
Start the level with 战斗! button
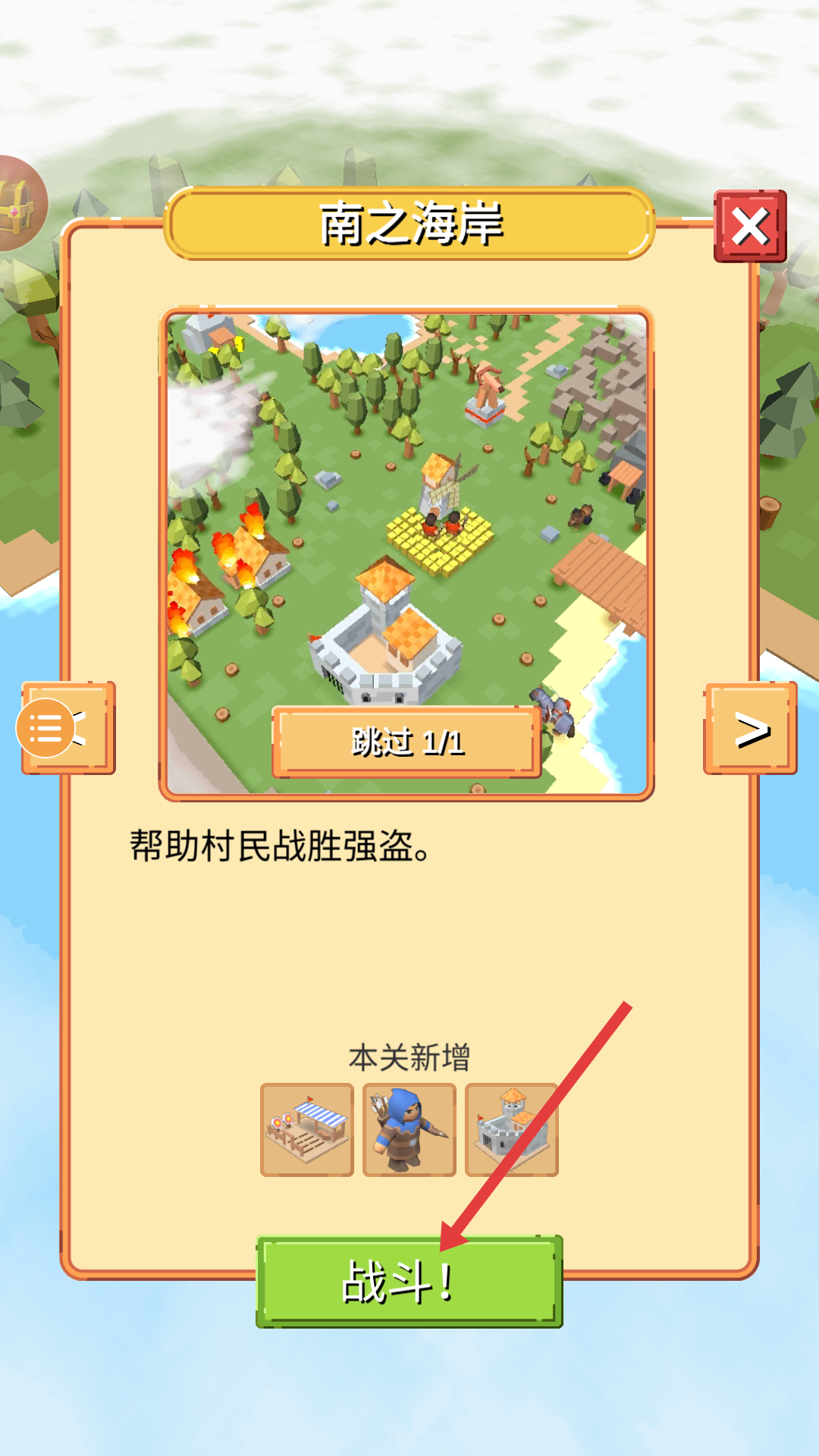pos(409,1282)
